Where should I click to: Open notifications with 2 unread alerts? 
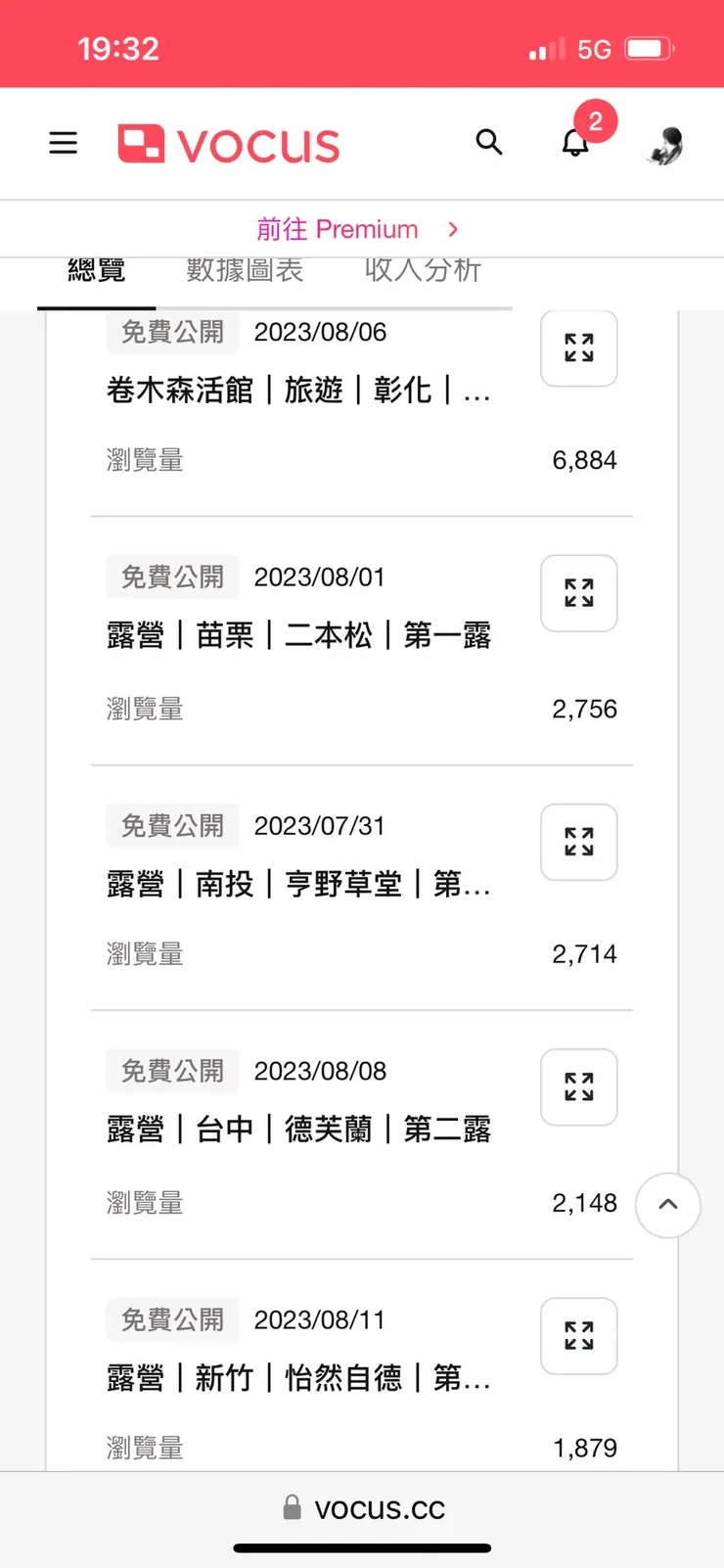click(x=575, y=144)
